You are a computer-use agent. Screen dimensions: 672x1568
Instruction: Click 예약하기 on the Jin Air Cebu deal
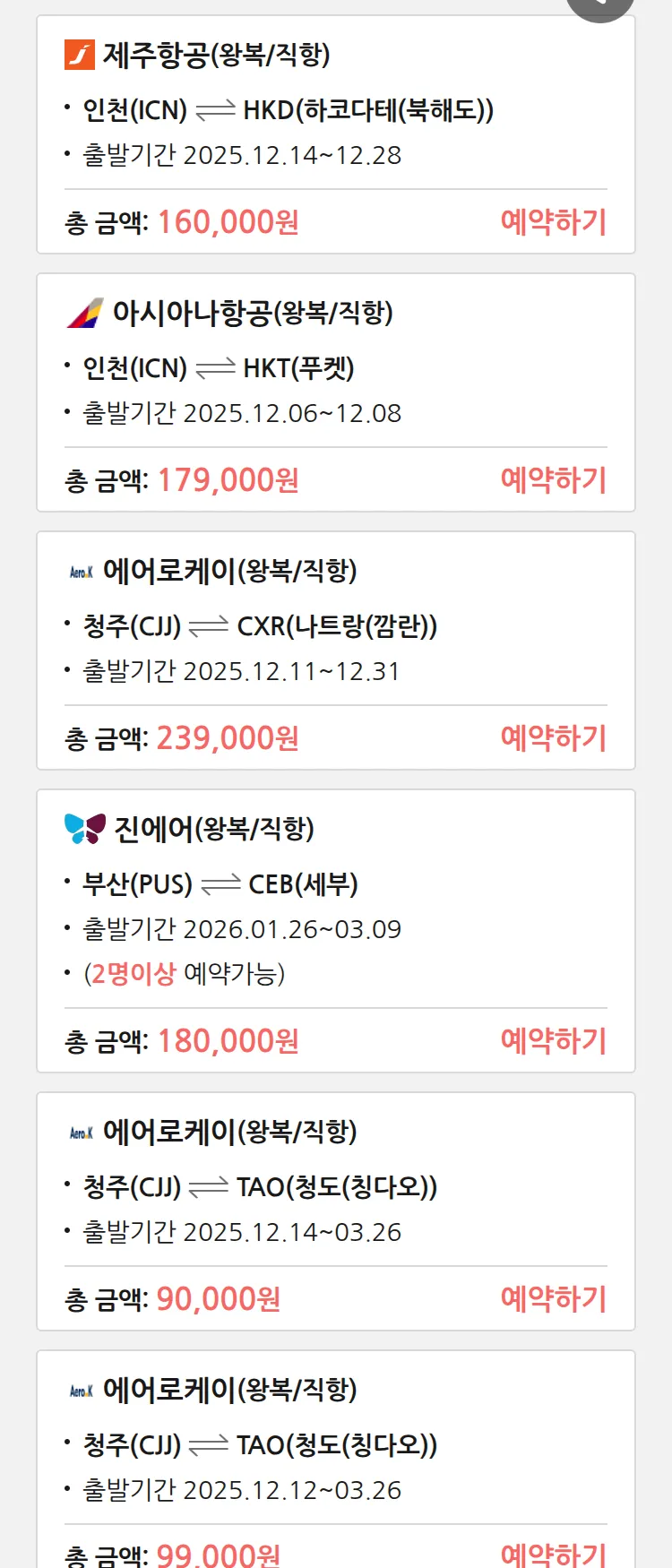click(x=554, y=1040)
